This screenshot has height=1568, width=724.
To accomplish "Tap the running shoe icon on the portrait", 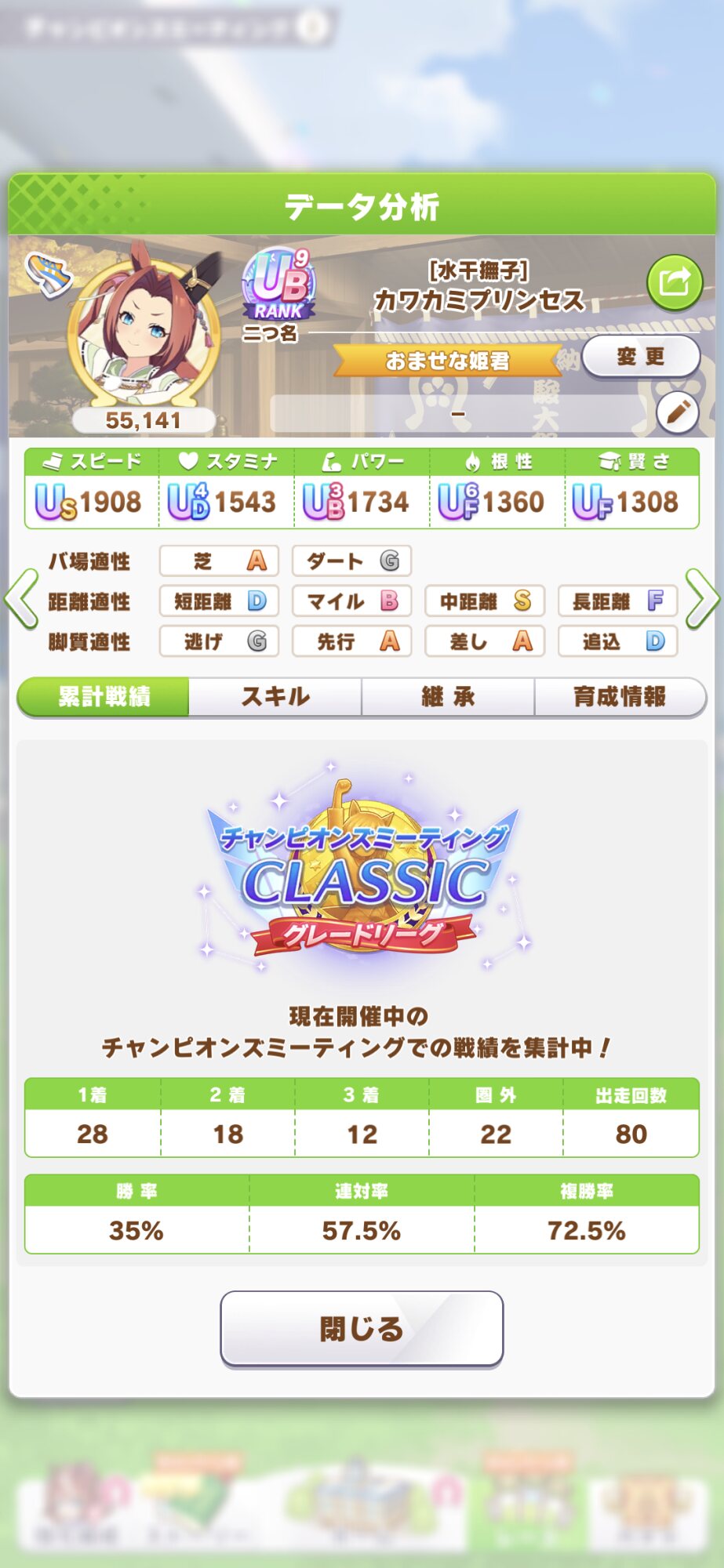I will point(49,274).
